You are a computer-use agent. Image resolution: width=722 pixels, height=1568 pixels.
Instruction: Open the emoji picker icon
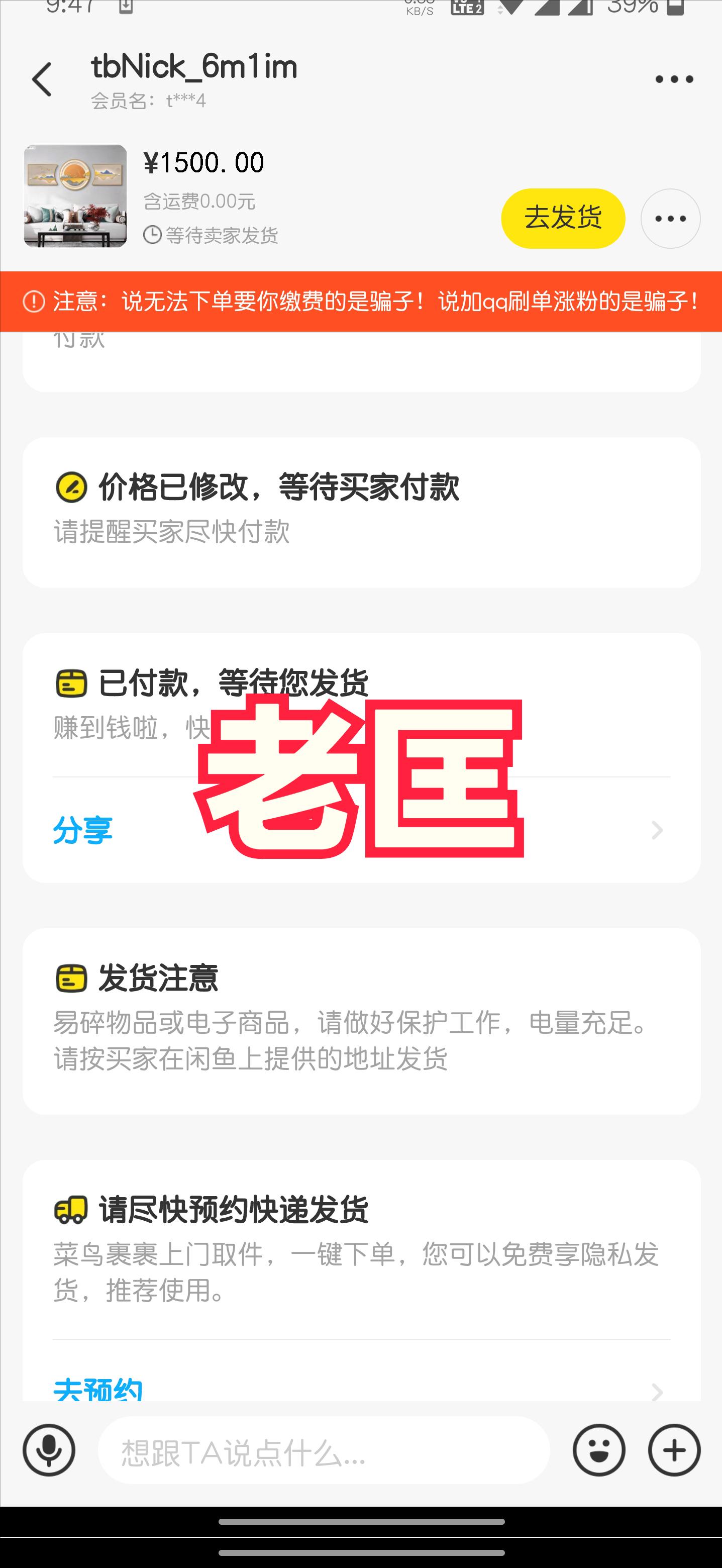(x=599, y=1452)
